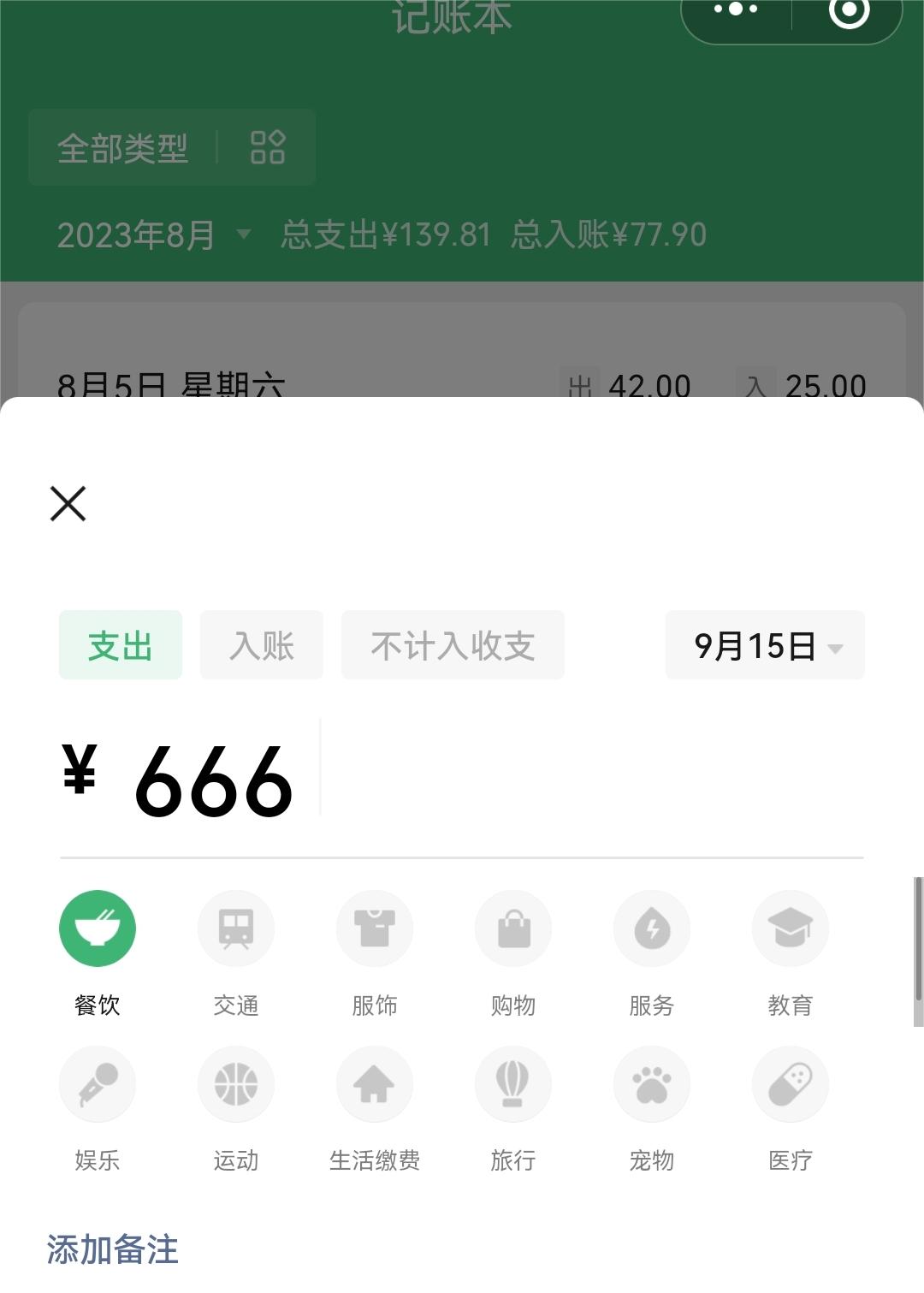Select the 教育 education category icon
The width and height of the screenshot is (924, 1293).
[791, 928]
